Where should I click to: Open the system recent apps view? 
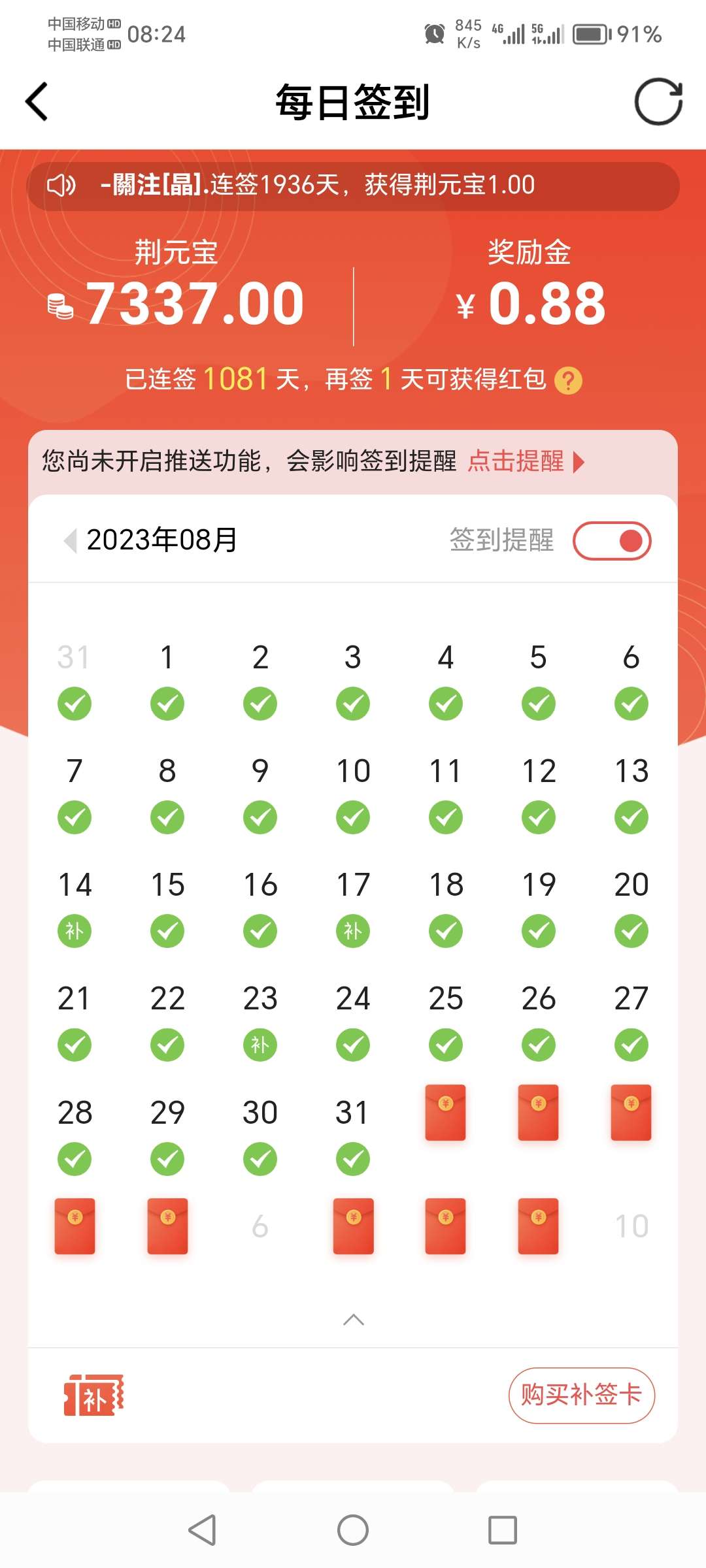pos(502,1530)
